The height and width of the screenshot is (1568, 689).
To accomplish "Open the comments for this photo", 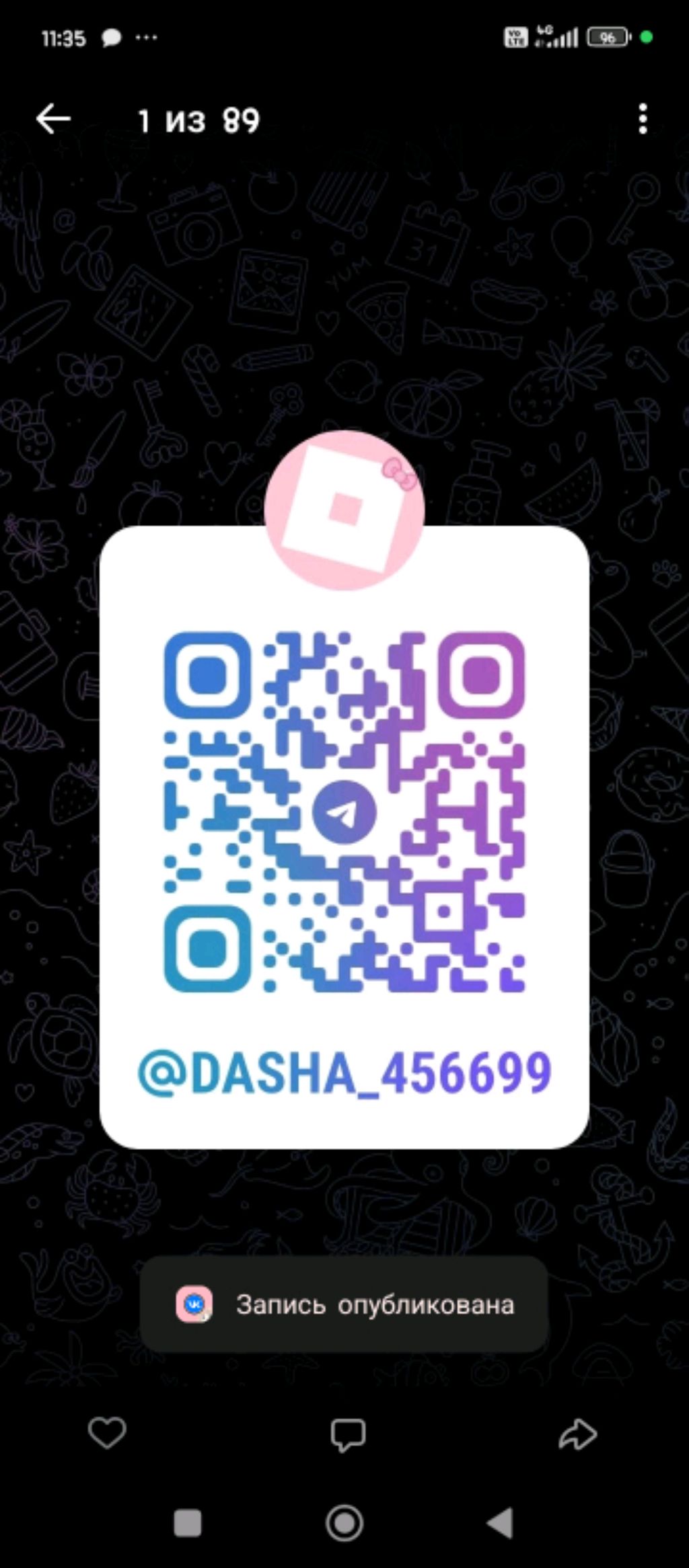I will click(348, 1434).
